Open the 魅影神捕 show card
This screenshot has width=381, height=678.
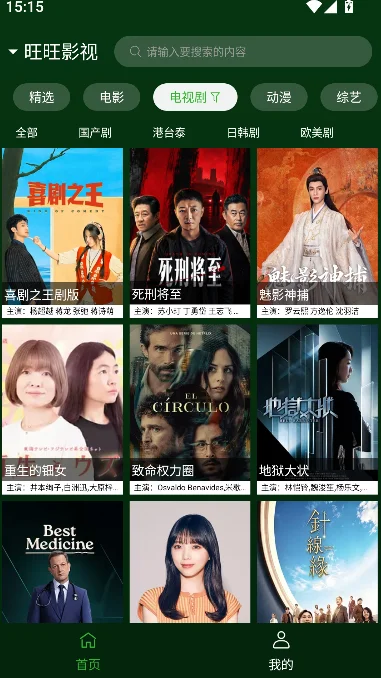(317, 233)
